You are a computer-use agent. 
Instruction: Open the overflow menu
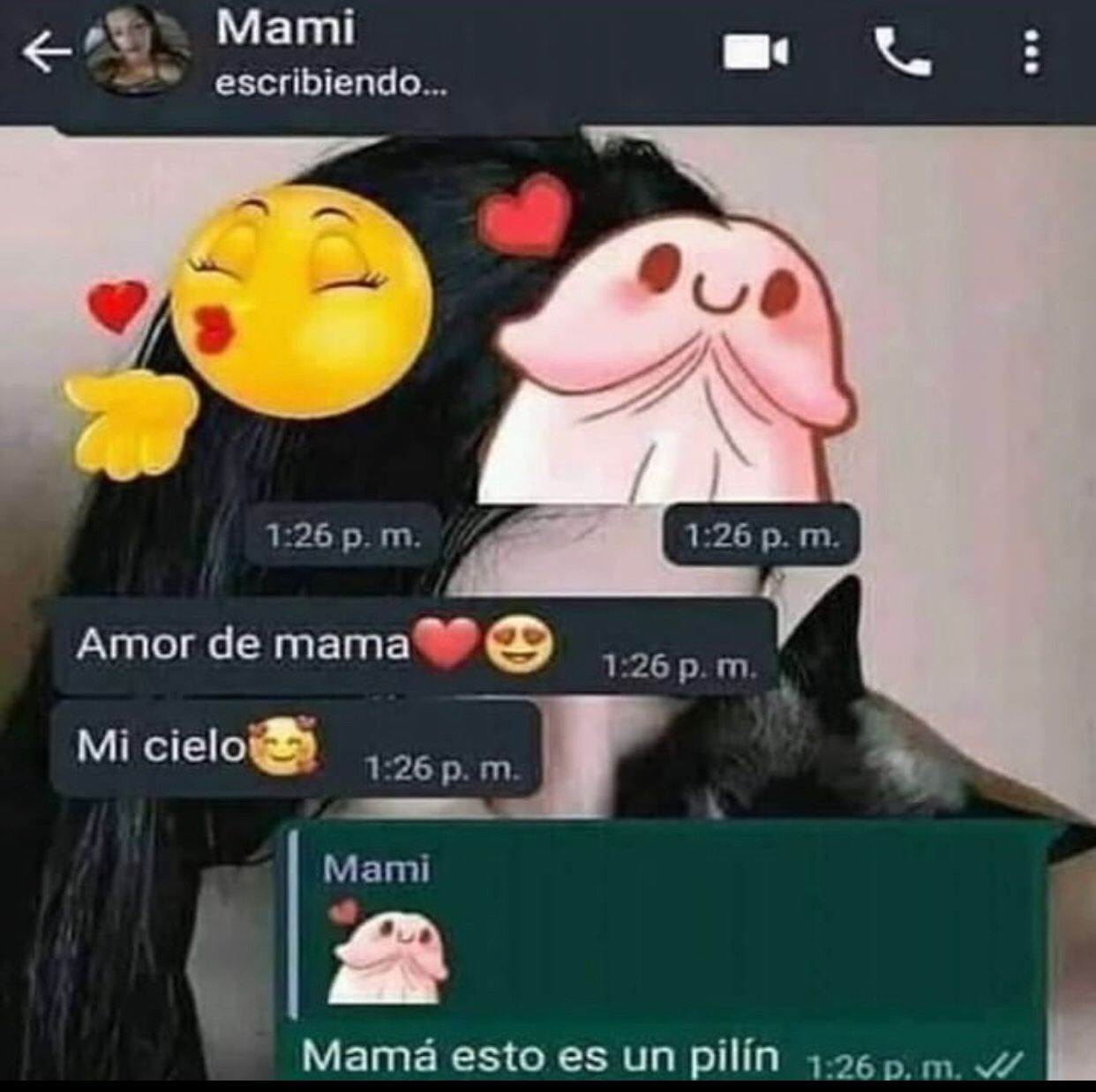pyautogui.click(x=1030, y=53)
